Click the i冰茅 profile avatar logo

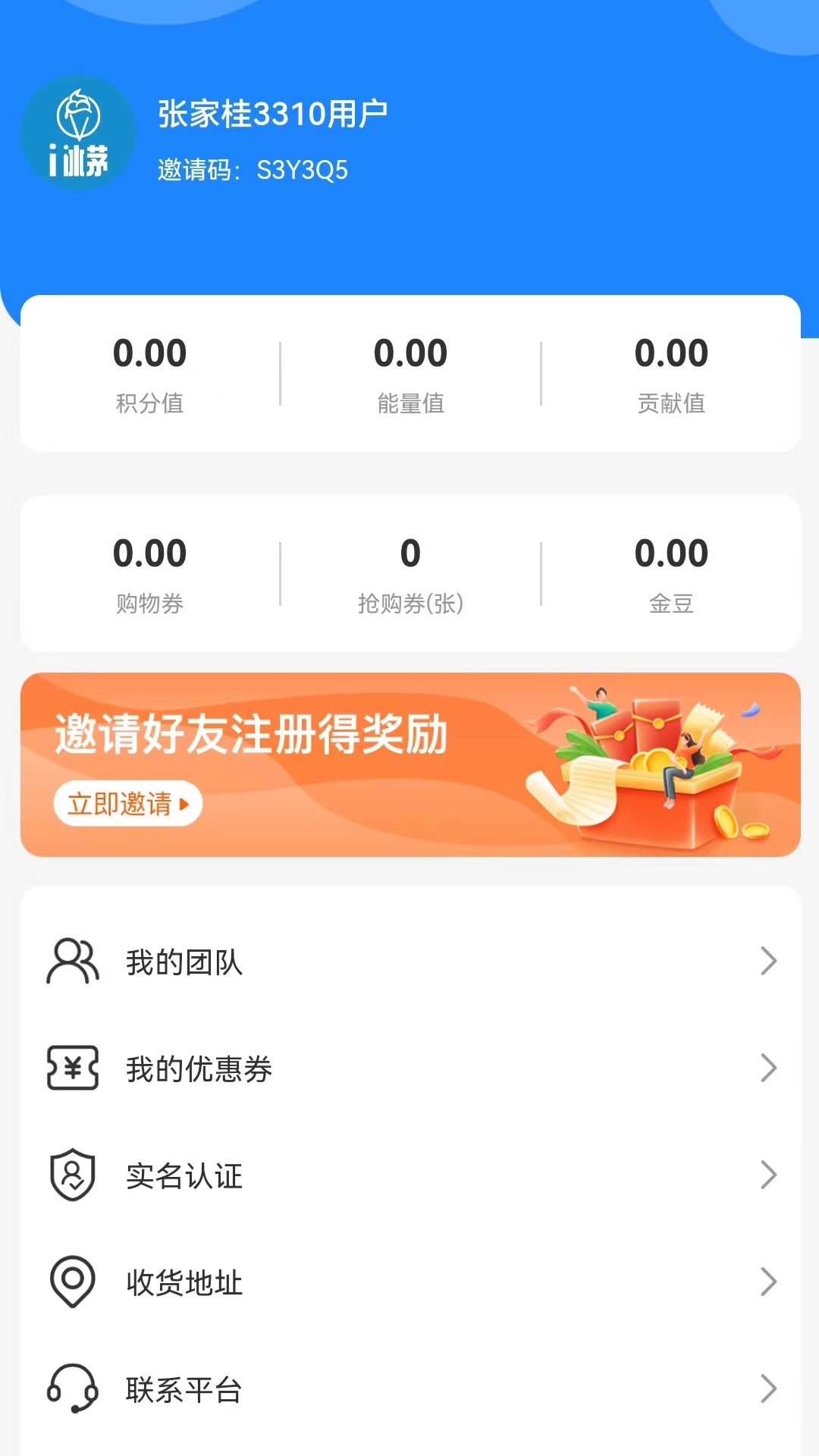[78, 132]
